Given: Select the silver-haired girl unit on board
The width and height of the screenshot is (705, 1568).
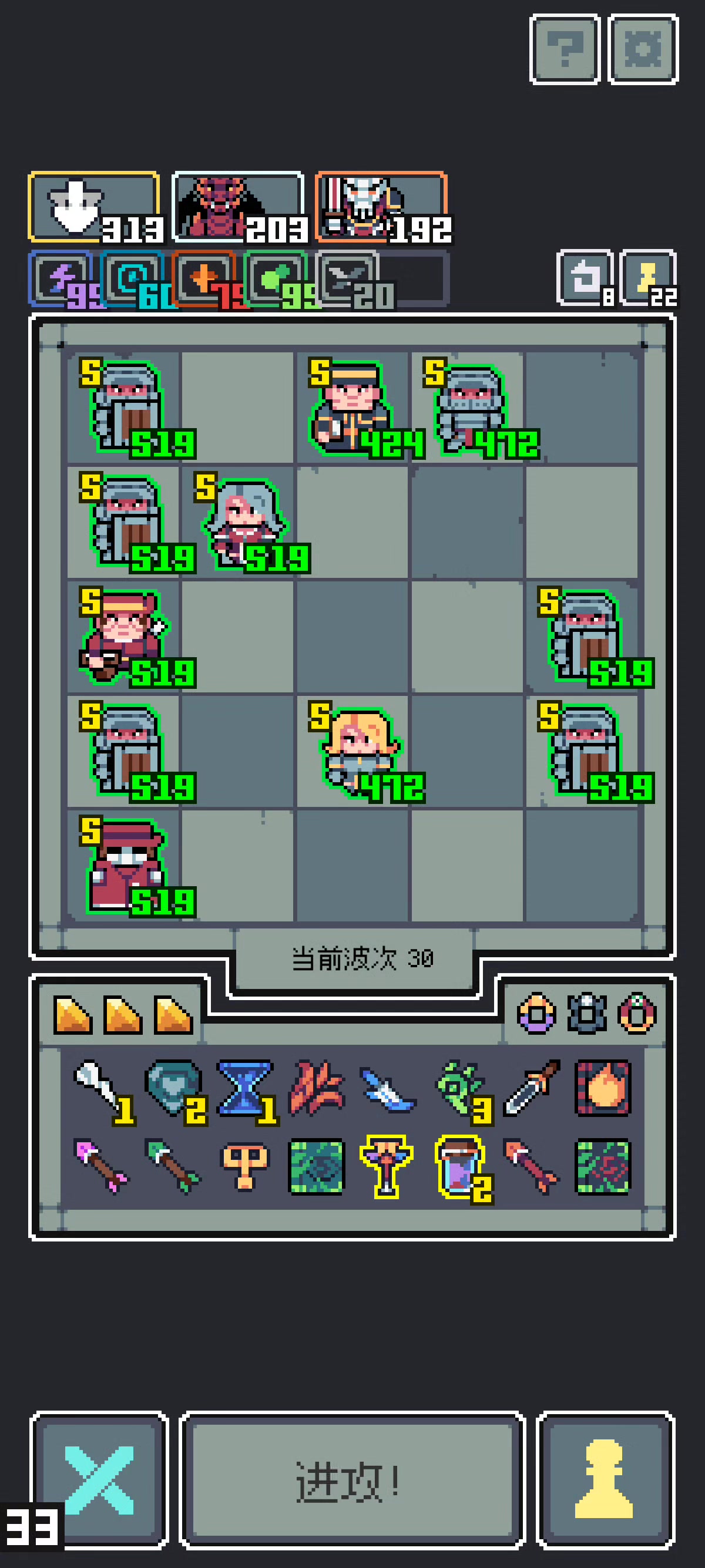Looking at the screenshot, I should point(246,522).
